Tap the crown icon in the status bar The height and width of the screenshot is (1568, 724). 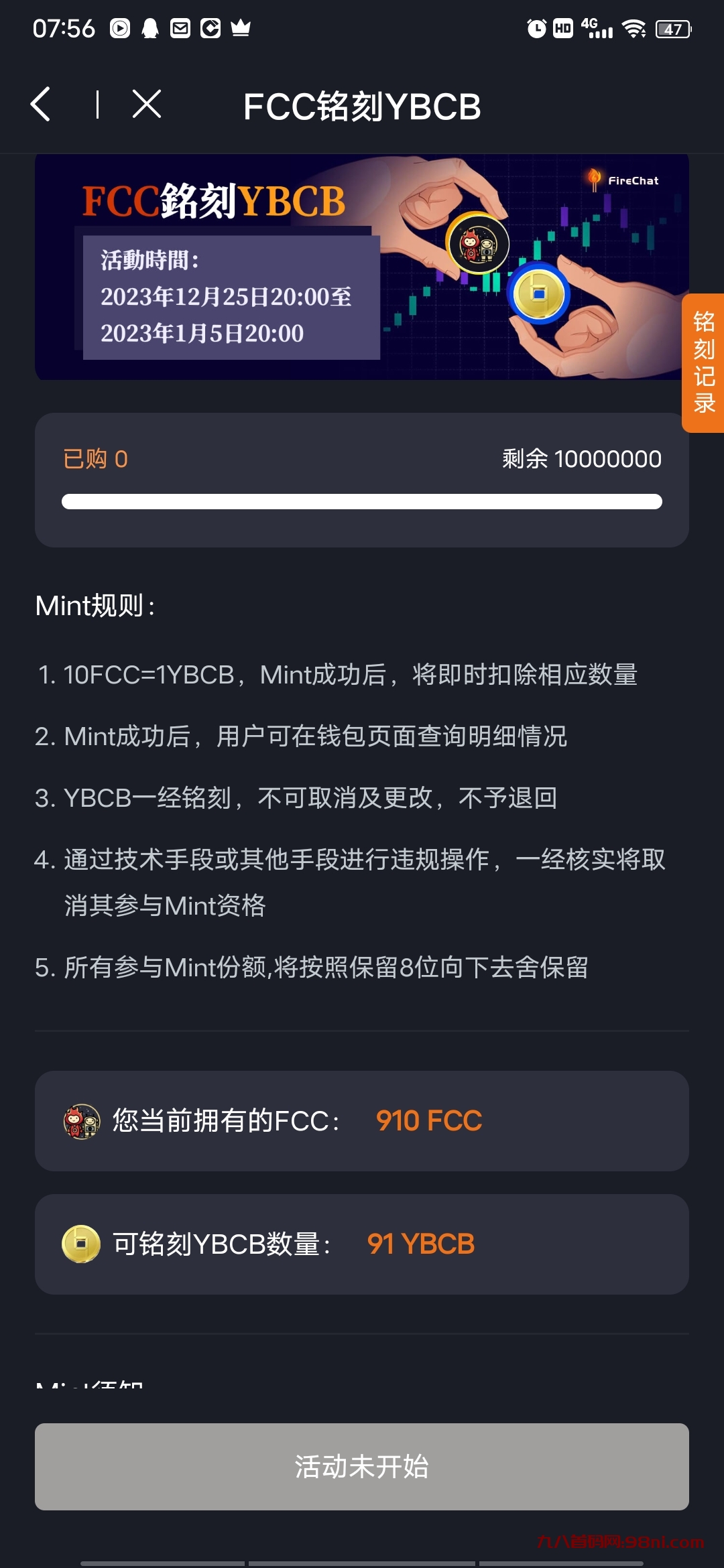coord(240,29)
